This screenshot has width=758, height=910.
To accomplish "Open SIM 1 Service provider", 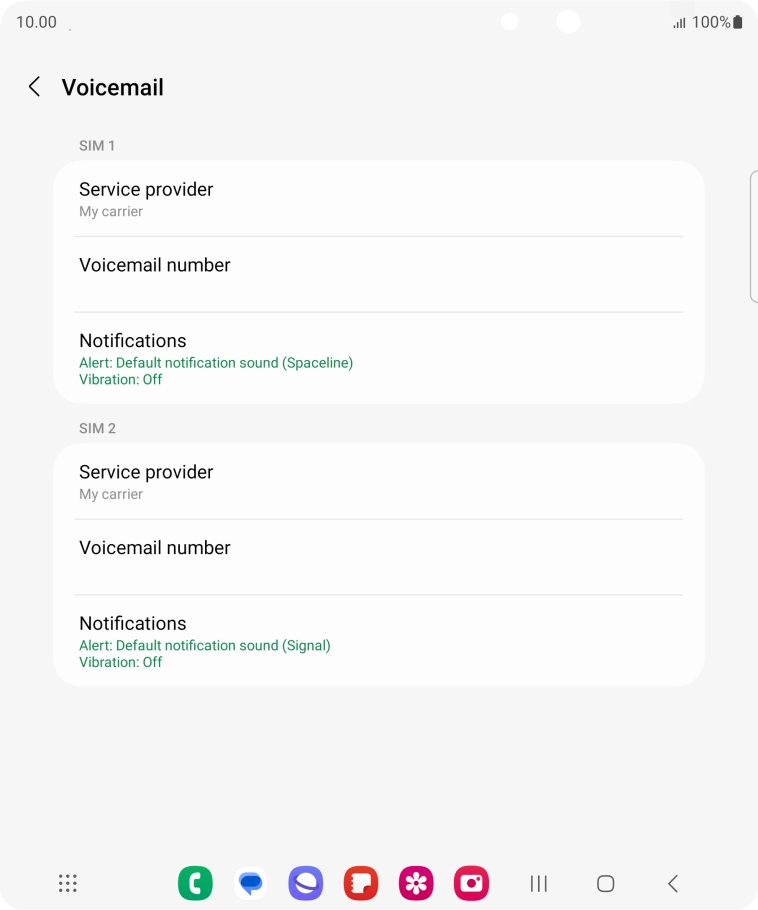I will (378, 199).
